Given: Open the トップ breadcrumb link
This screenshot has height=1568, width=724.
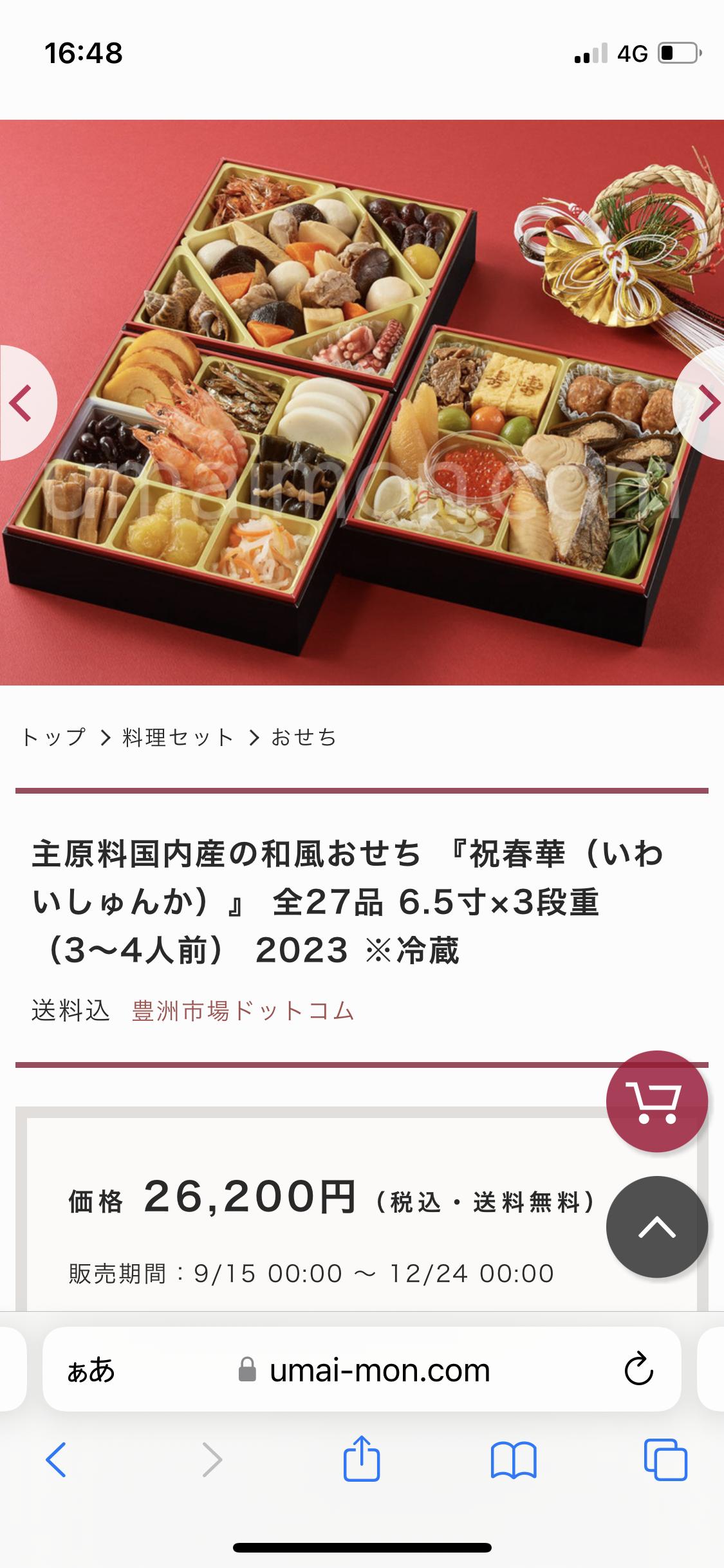Looking at the screenshot, I should pos(54,737).
